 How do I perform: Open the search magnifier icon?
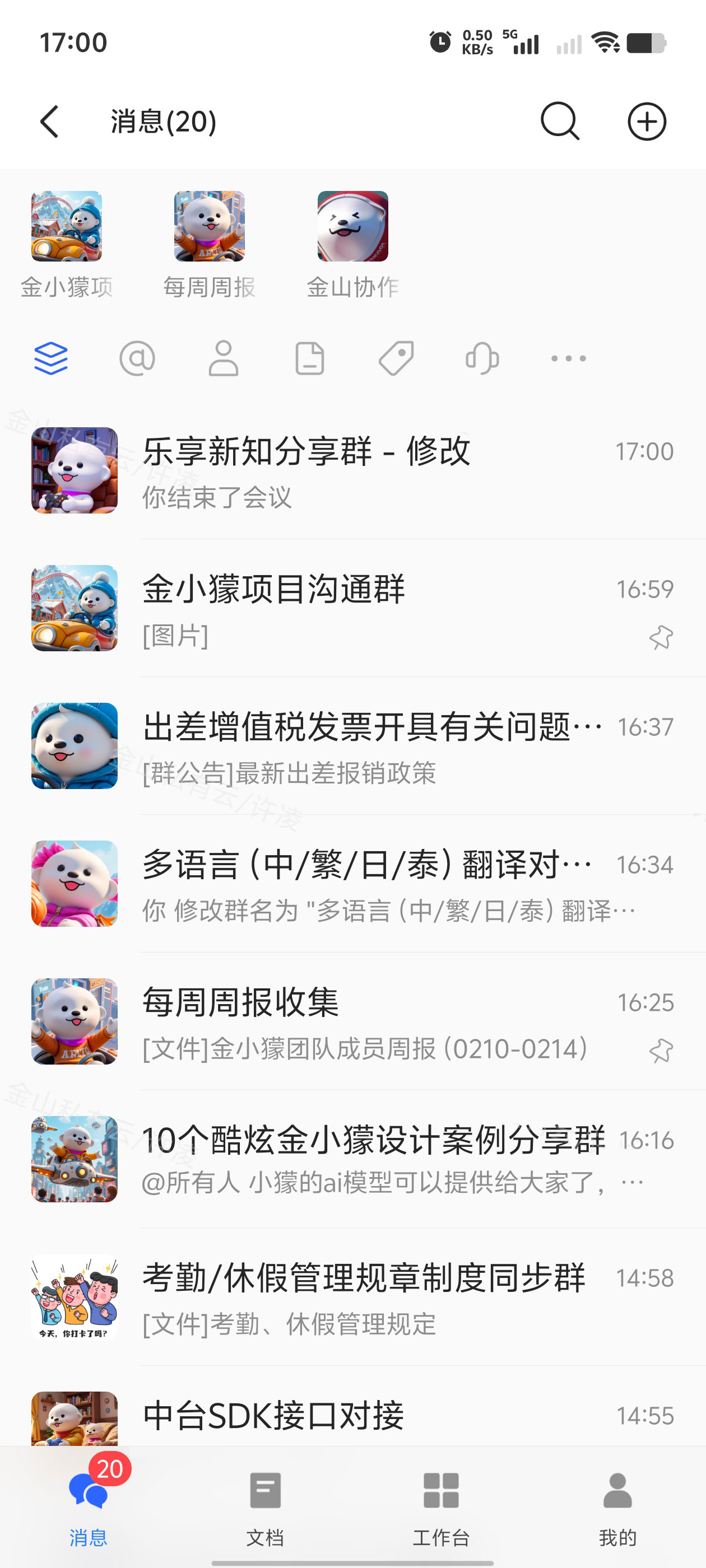[x=559, y=122]
